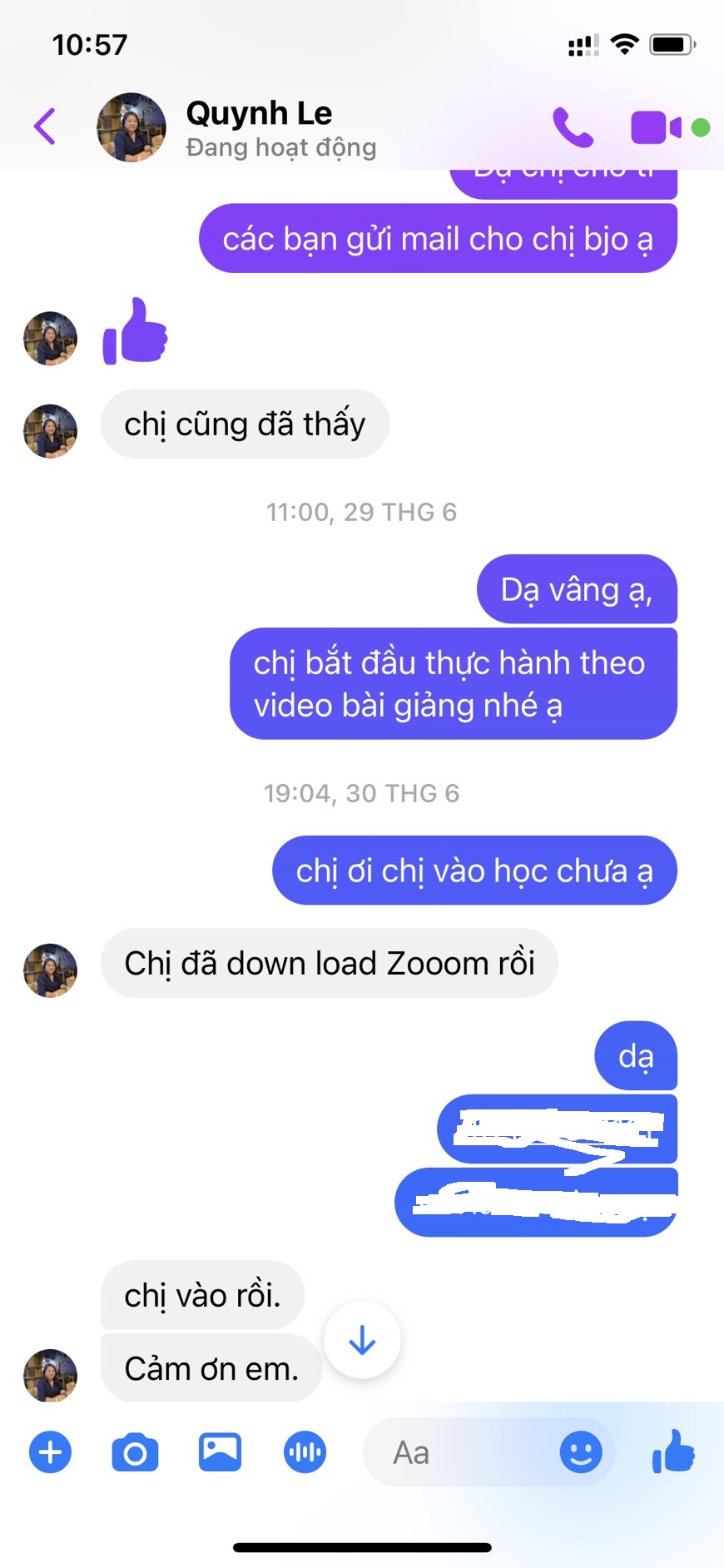The height and width of the screenshot is (1568, 724).
Task: Jump to the latest message
Action: 362,1341
